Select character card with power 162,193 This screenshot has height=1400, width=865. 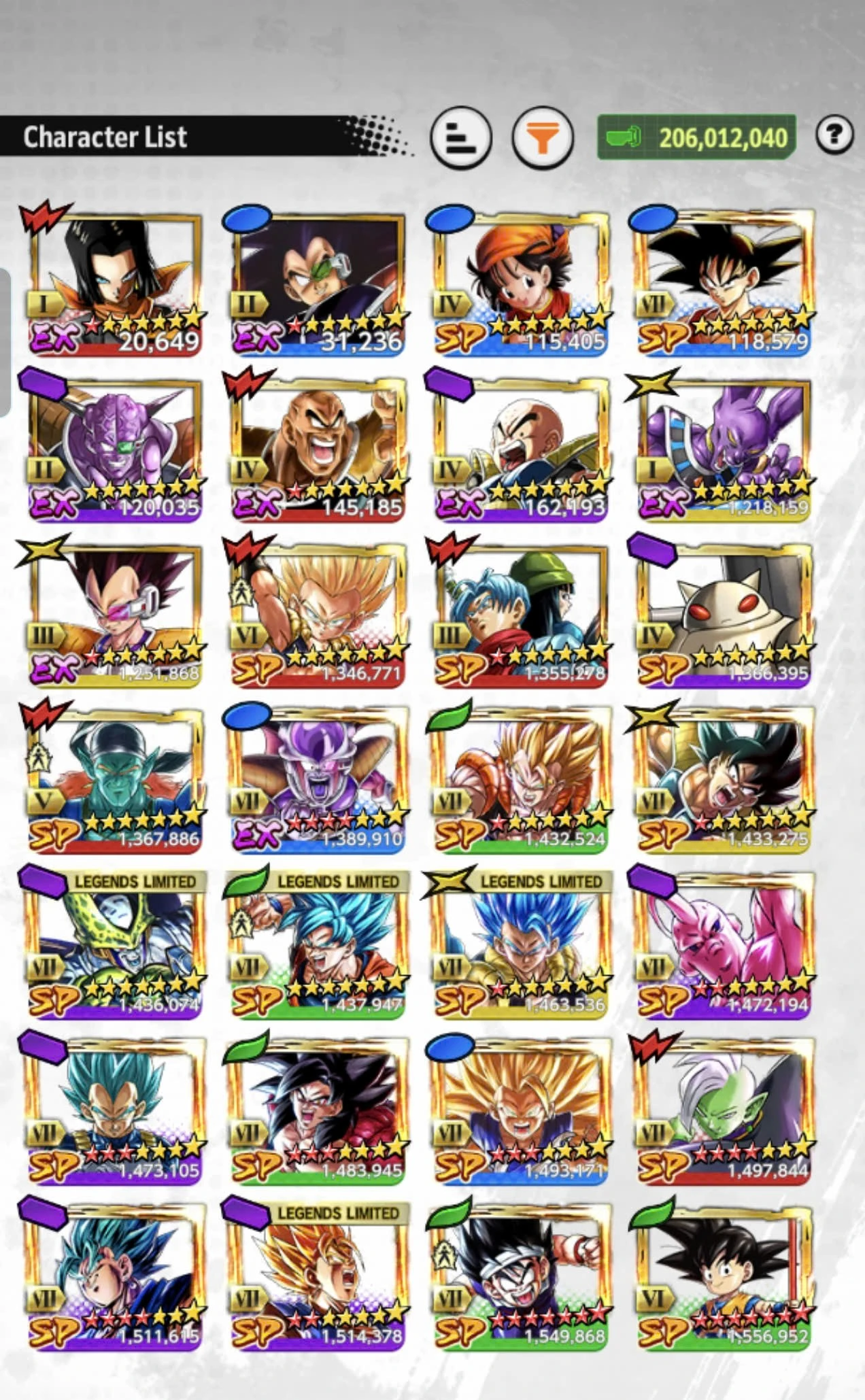point(520,449)
